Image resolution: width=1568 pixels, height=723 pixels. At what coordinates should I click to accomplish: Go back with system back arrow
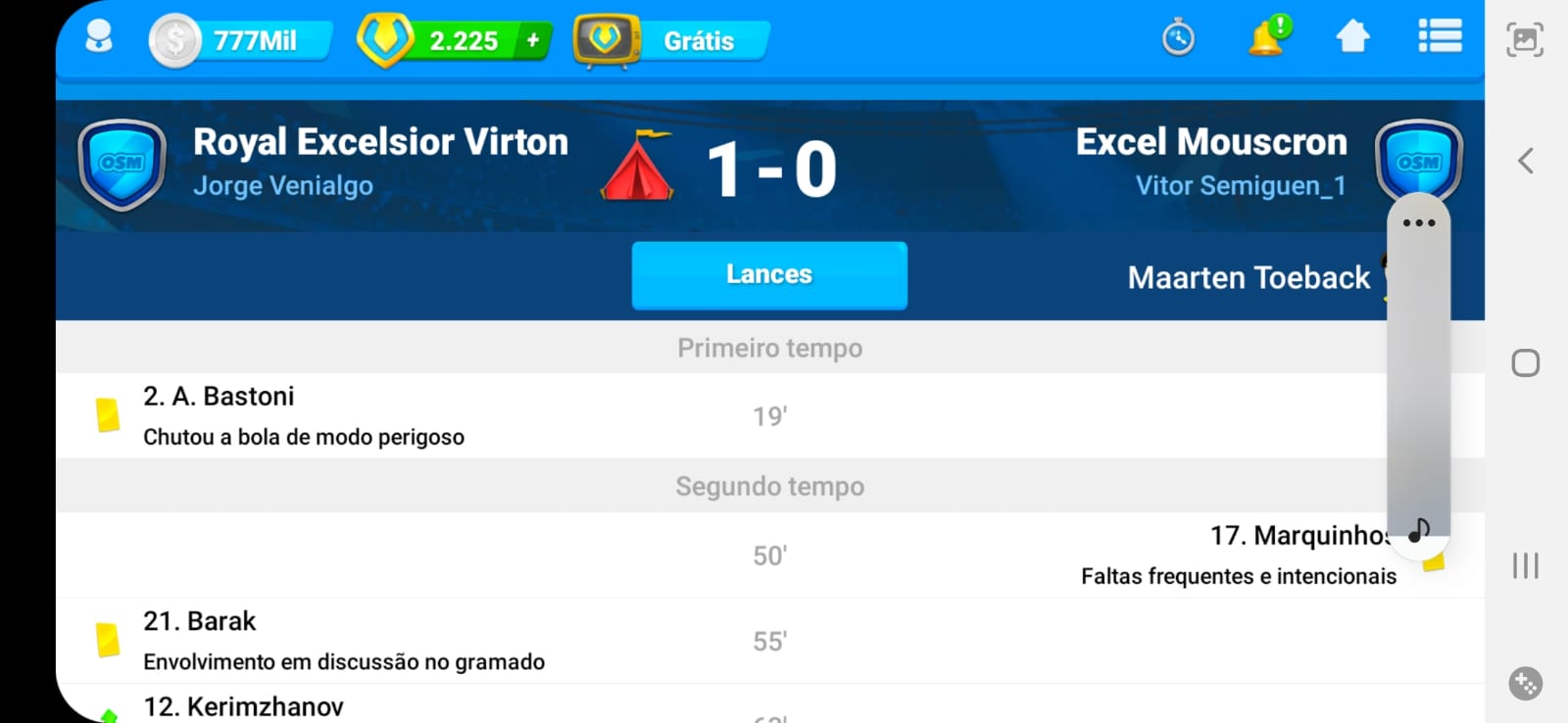click(1525, 161)
